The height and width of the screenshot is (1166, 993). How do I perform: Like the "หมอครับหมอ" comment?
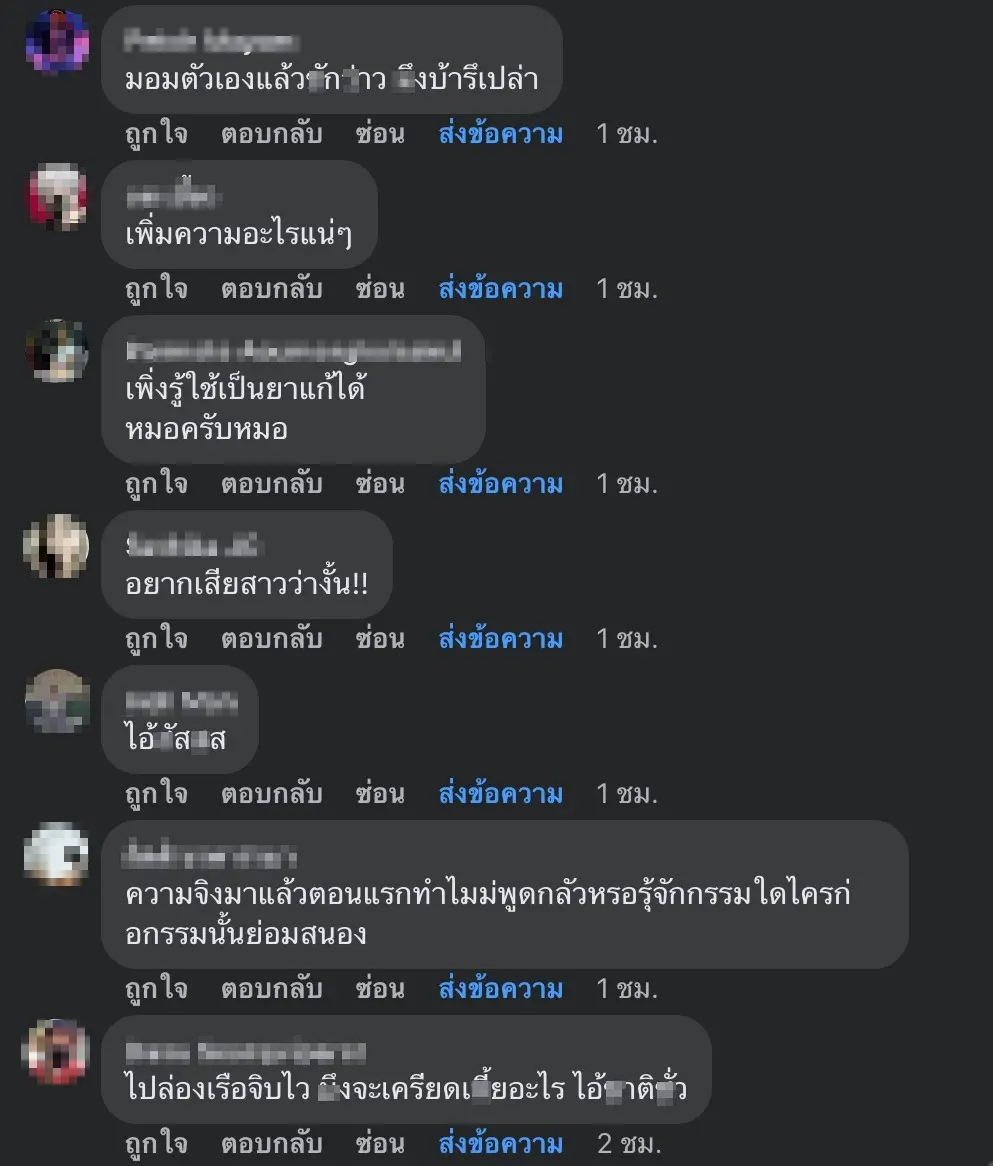pyautogui.click(x=156, y=484)
